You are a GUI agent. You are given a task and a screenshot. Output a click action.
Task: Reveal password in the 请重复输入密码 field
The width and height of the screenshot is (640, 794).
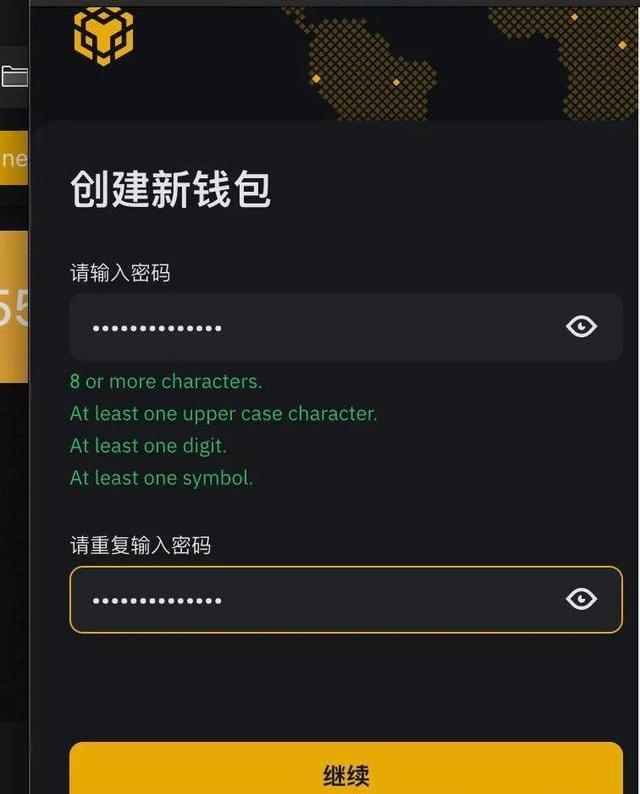click(581, 599)
